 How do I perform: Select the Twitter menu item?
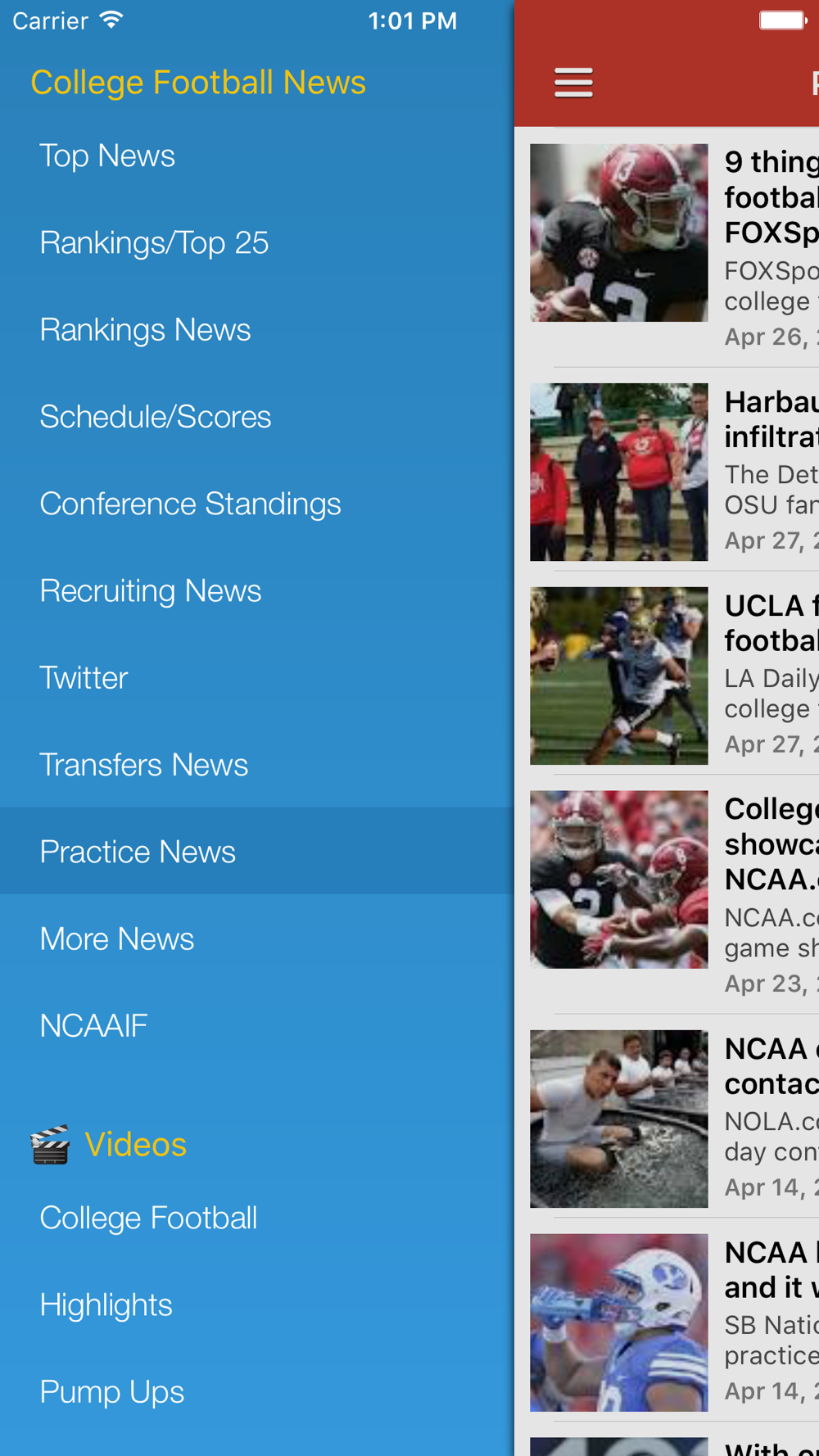[84, 678]
